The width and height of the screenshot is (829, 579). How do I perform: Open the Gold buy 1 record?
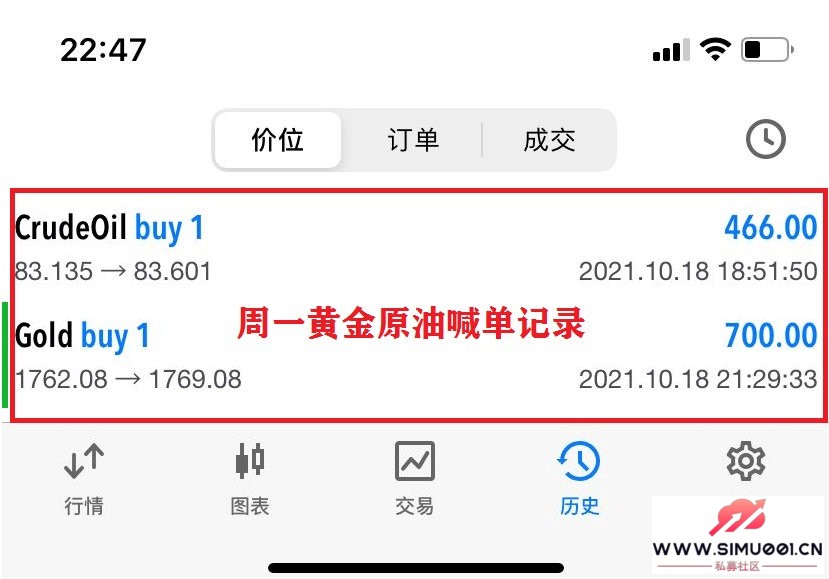[415, 355]
